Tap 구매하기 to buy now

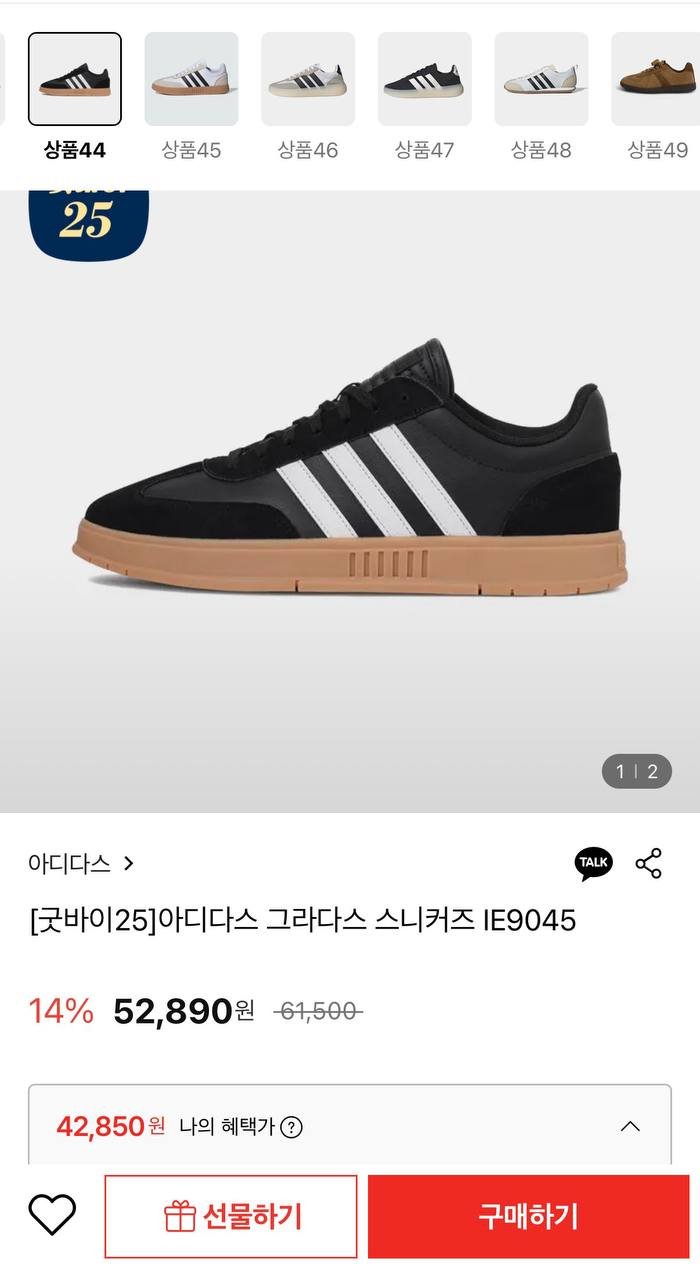click(528, 1216)
